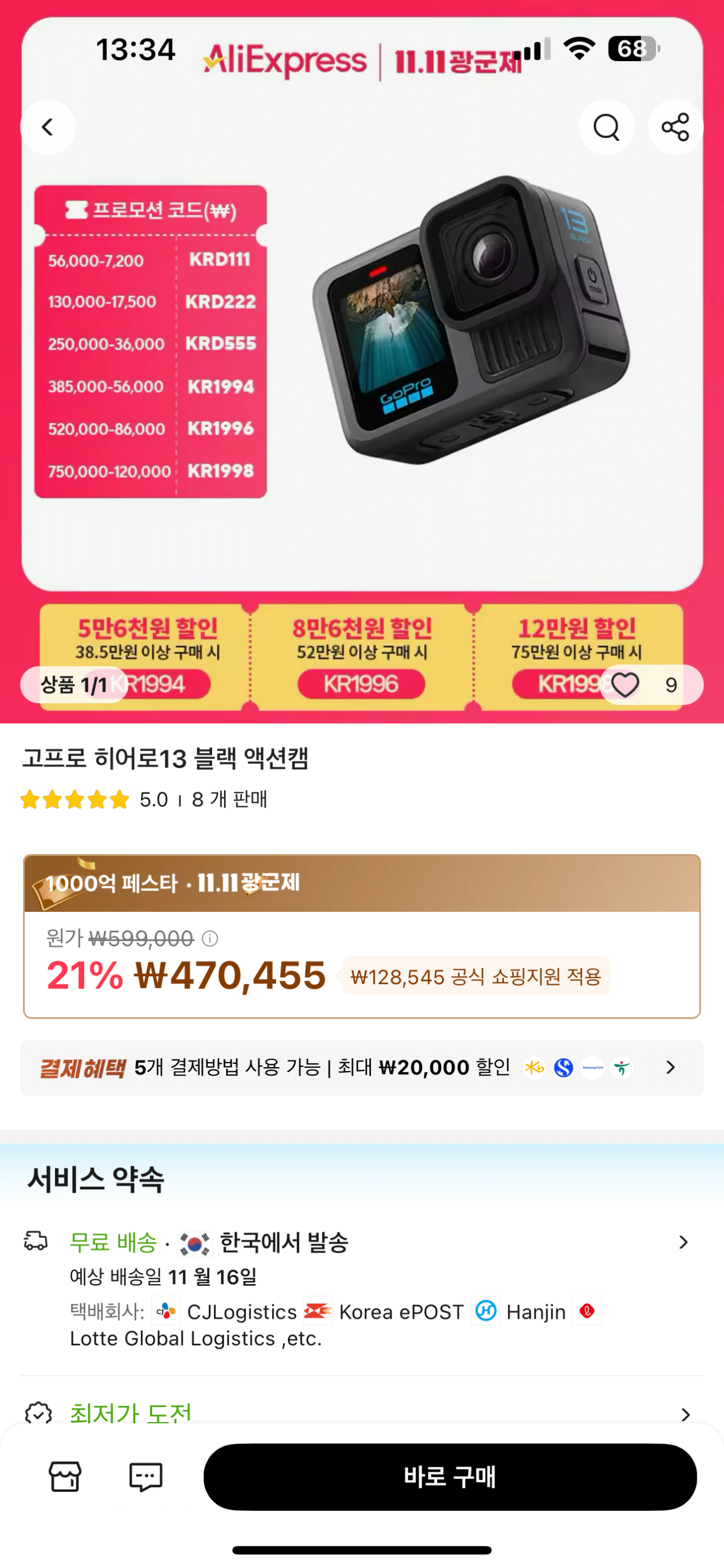Image resolution: width=724 pixels, height=1568 pixels.
Task: Tap 바로 구매 to buy now
Action: point(449,1476)
